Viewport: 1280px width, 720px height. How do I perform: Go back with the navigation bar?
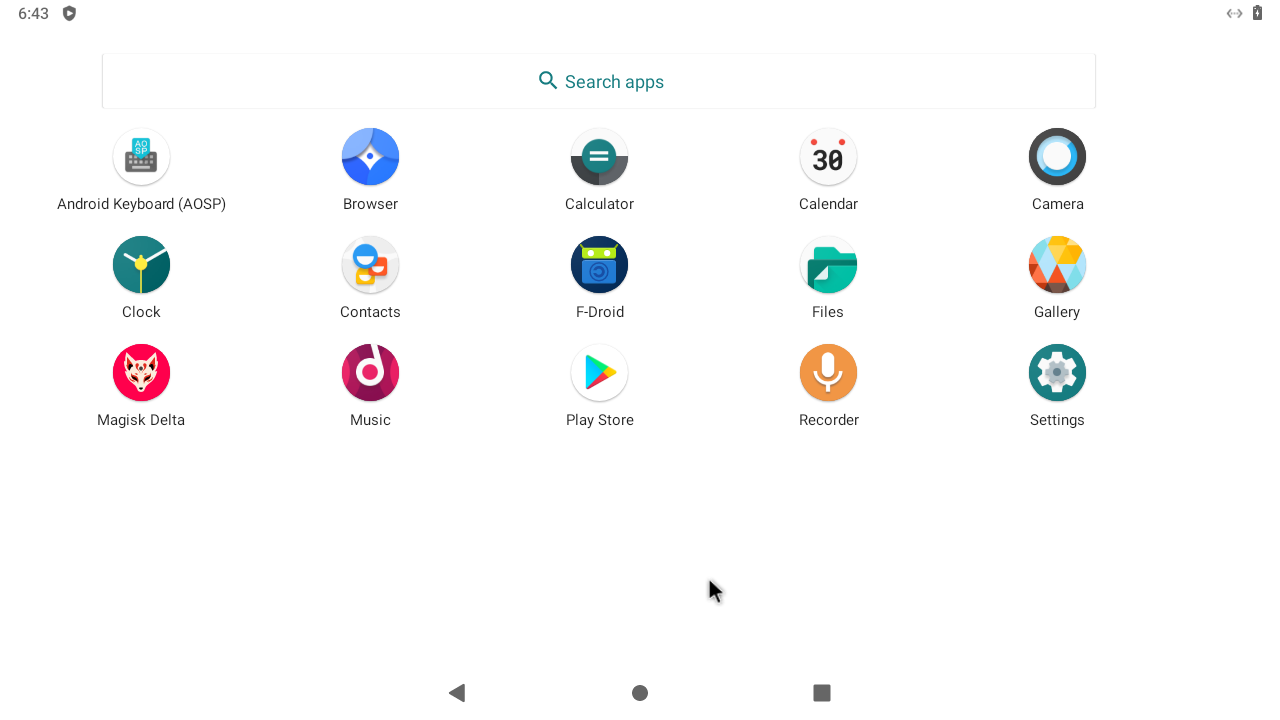[457, 692]
